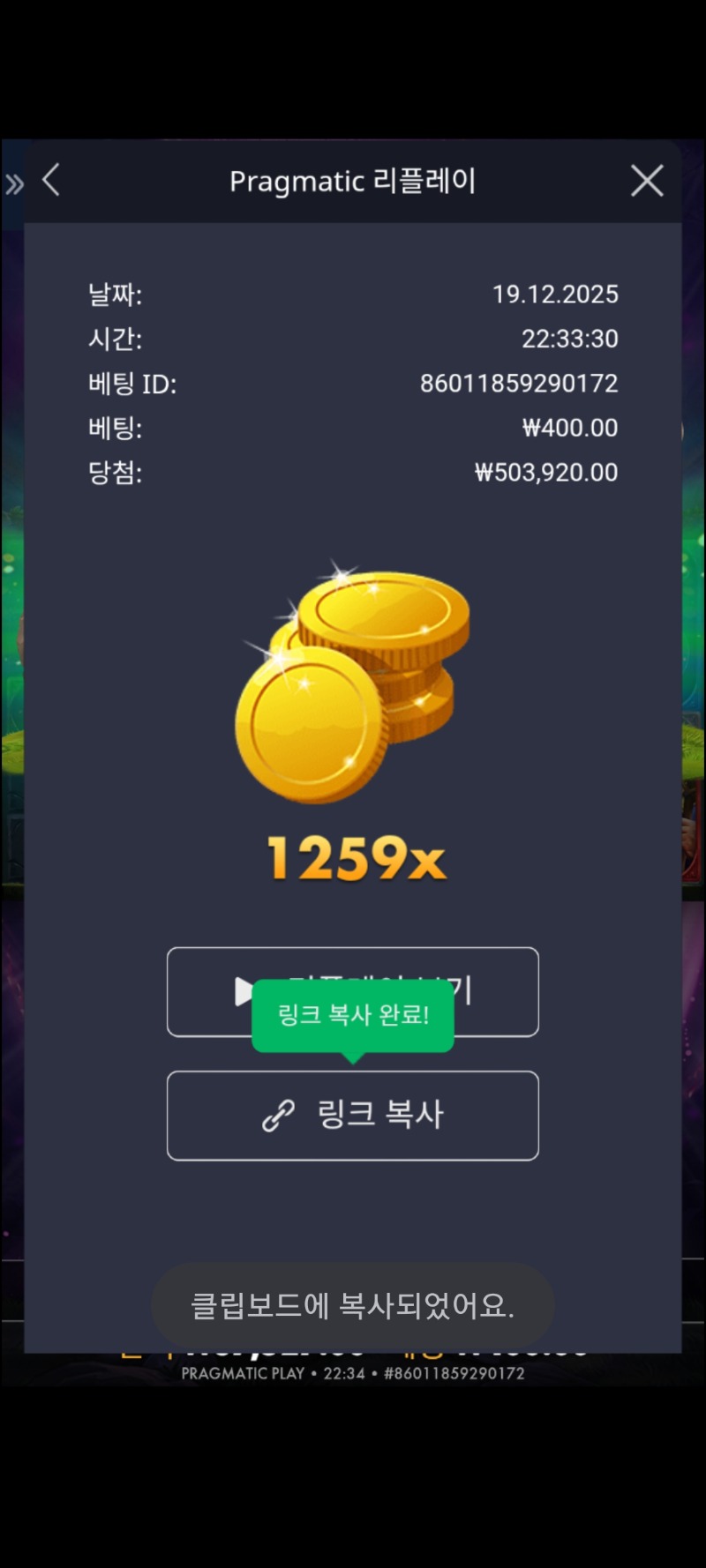Close the Pragmatic 리플레이 dialog
The height and width of the screenshot is (1568, 706).
[x=647, y=181]
